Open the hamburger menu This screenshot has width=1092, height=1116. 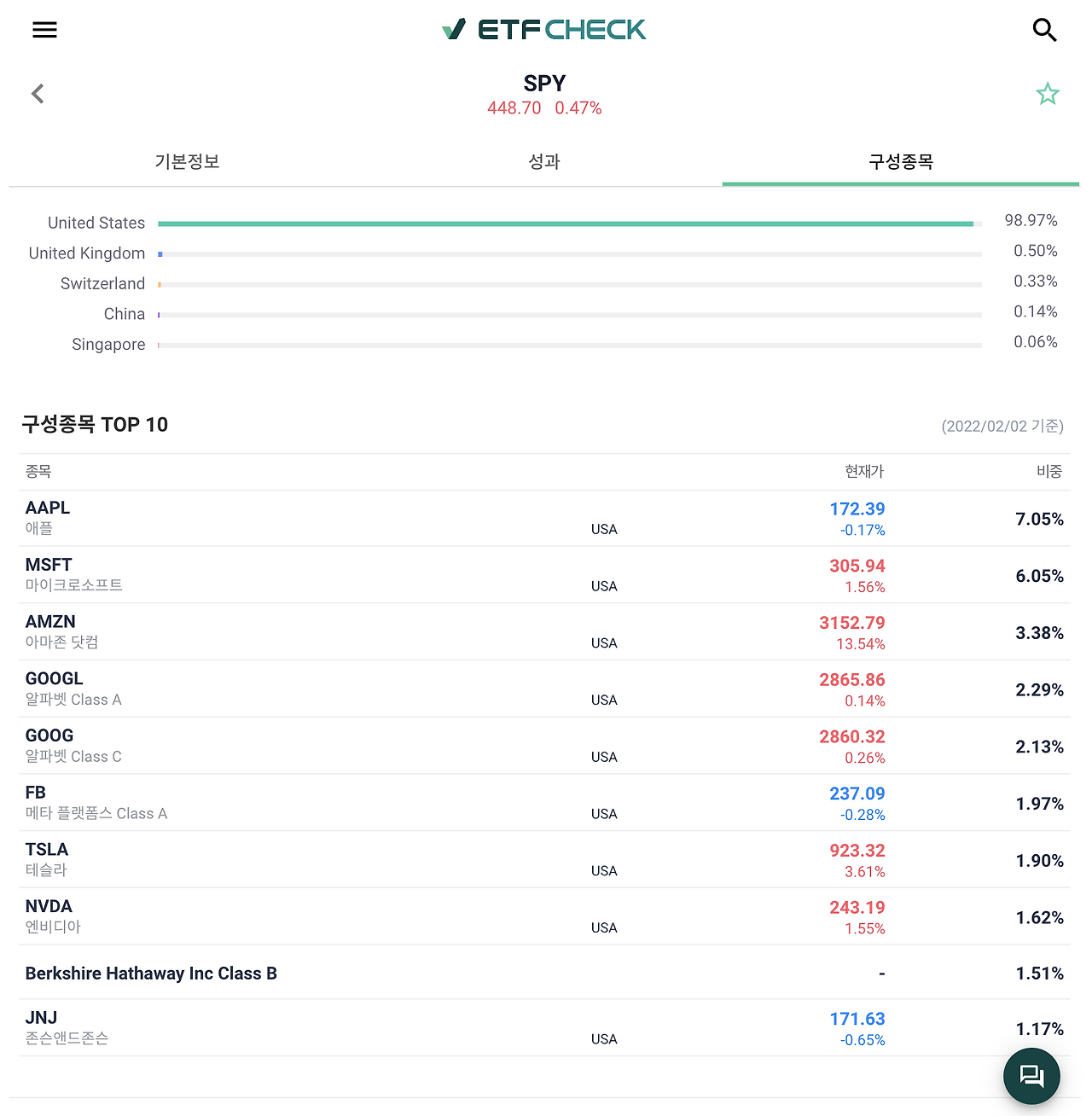tap(44, 30)
